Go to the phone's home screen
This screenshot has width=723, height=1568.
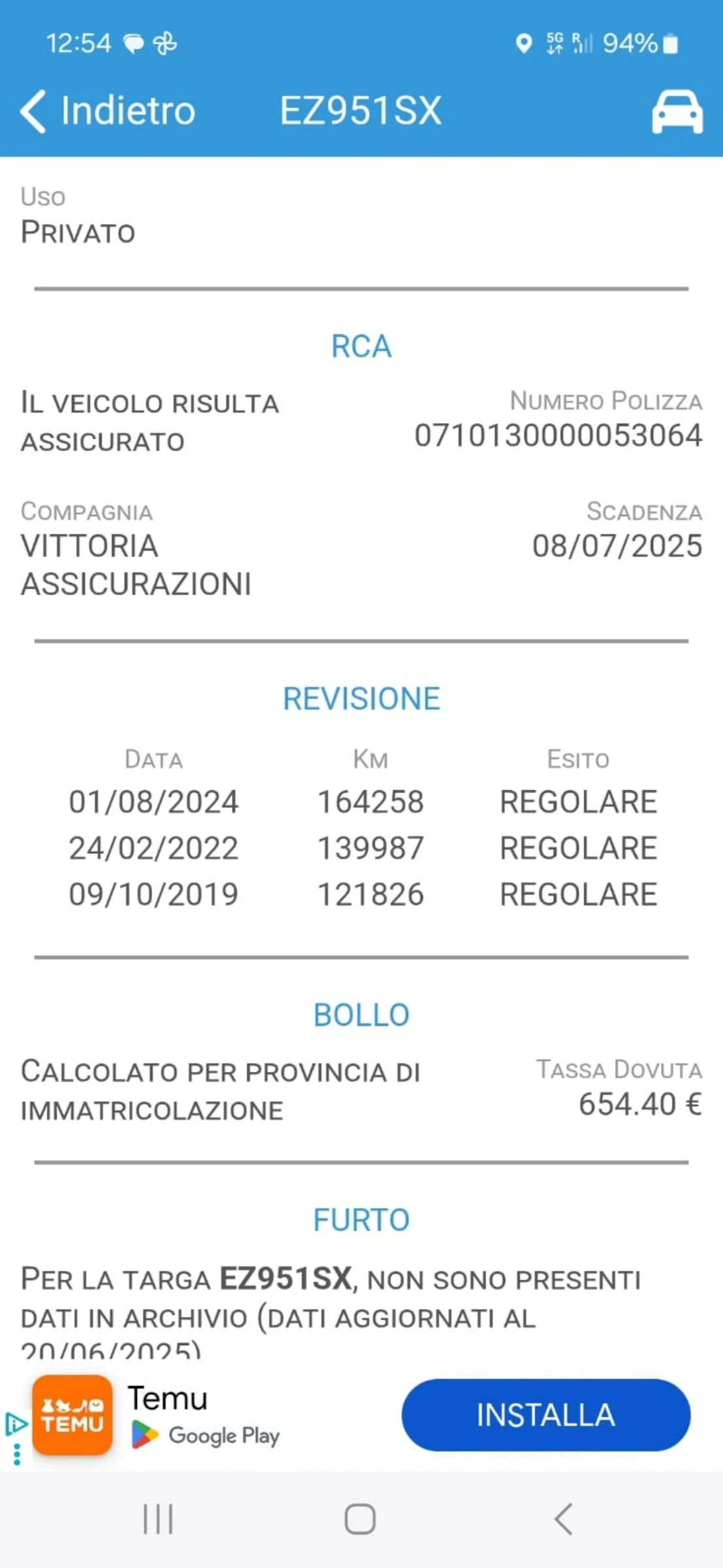click(x=360, y=1518)
